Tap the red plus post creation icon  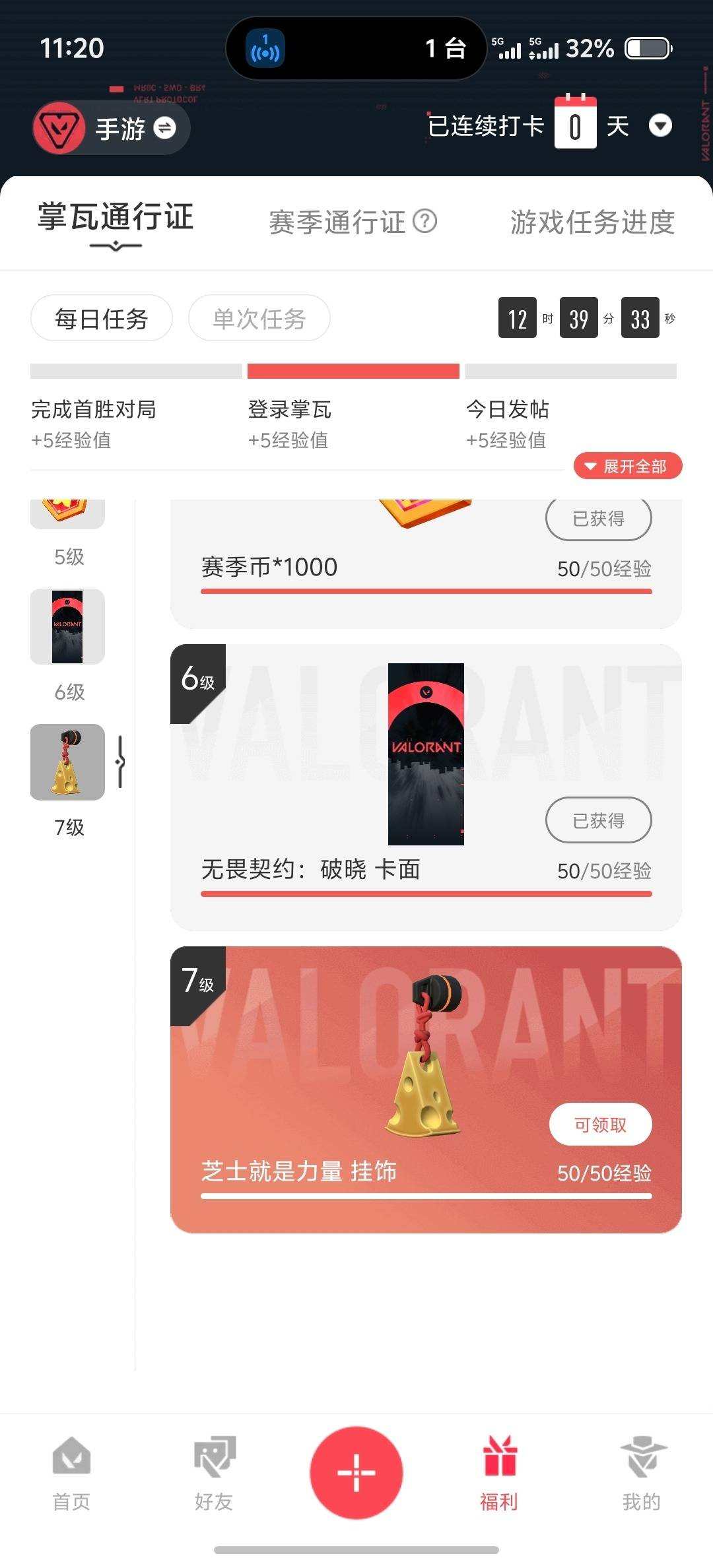pos(356,1473)
